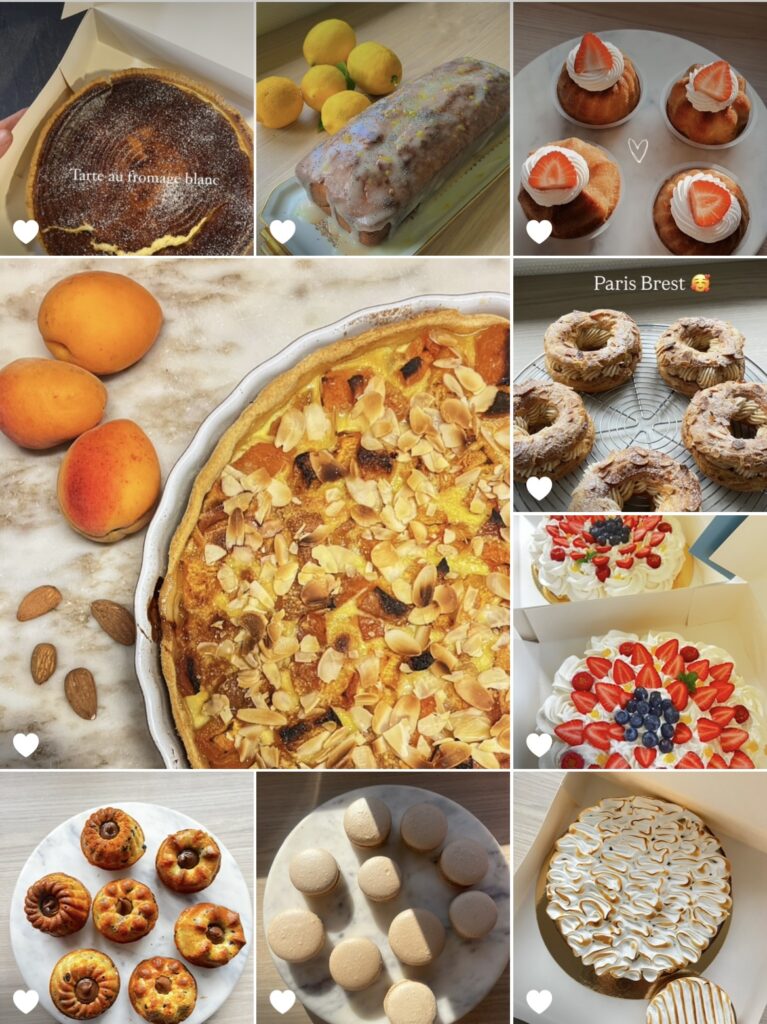The width and height of the screenshot is (767, 1024).
Task: Tap the heart on the lemon loaf tile
Action: [282, 232]
